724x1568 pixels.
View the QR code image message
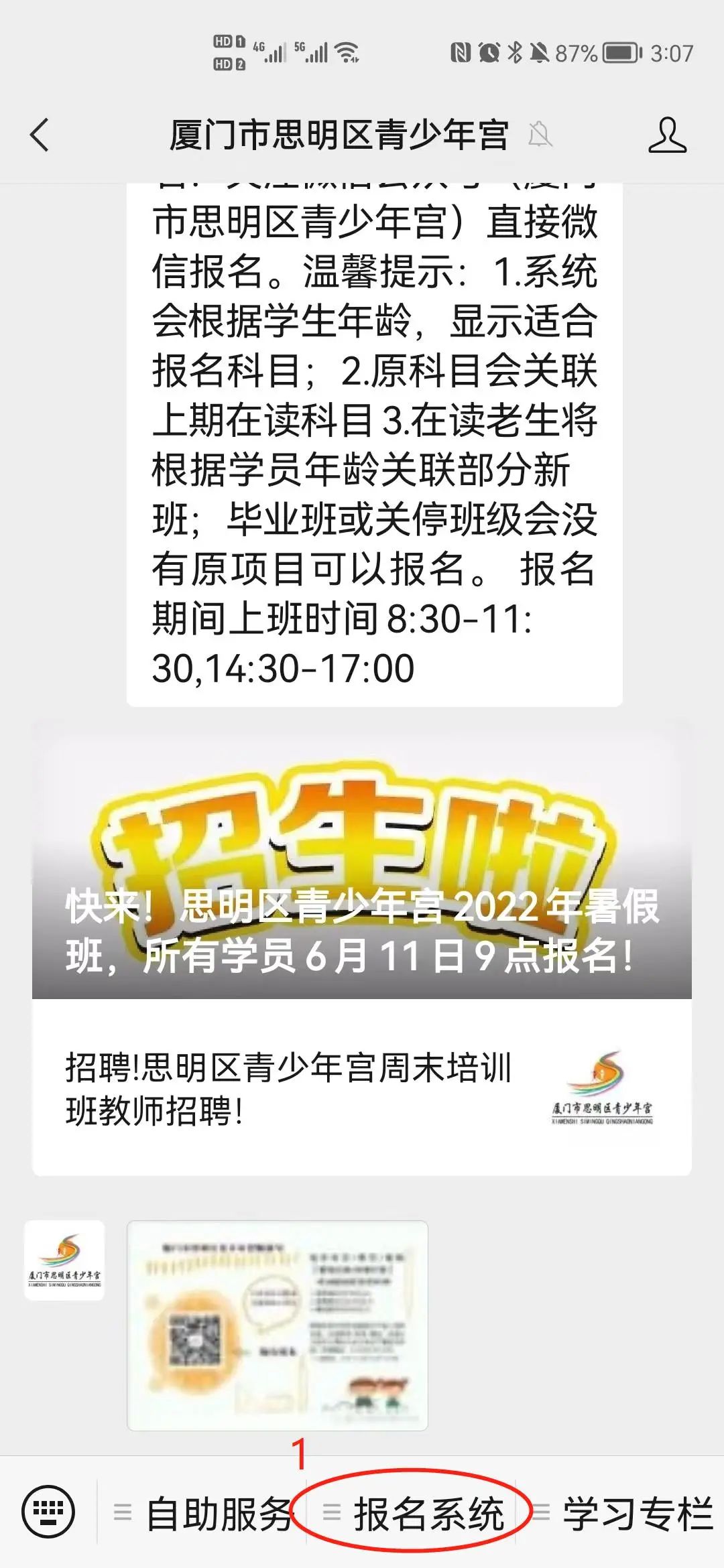(x=278, y=1325)
